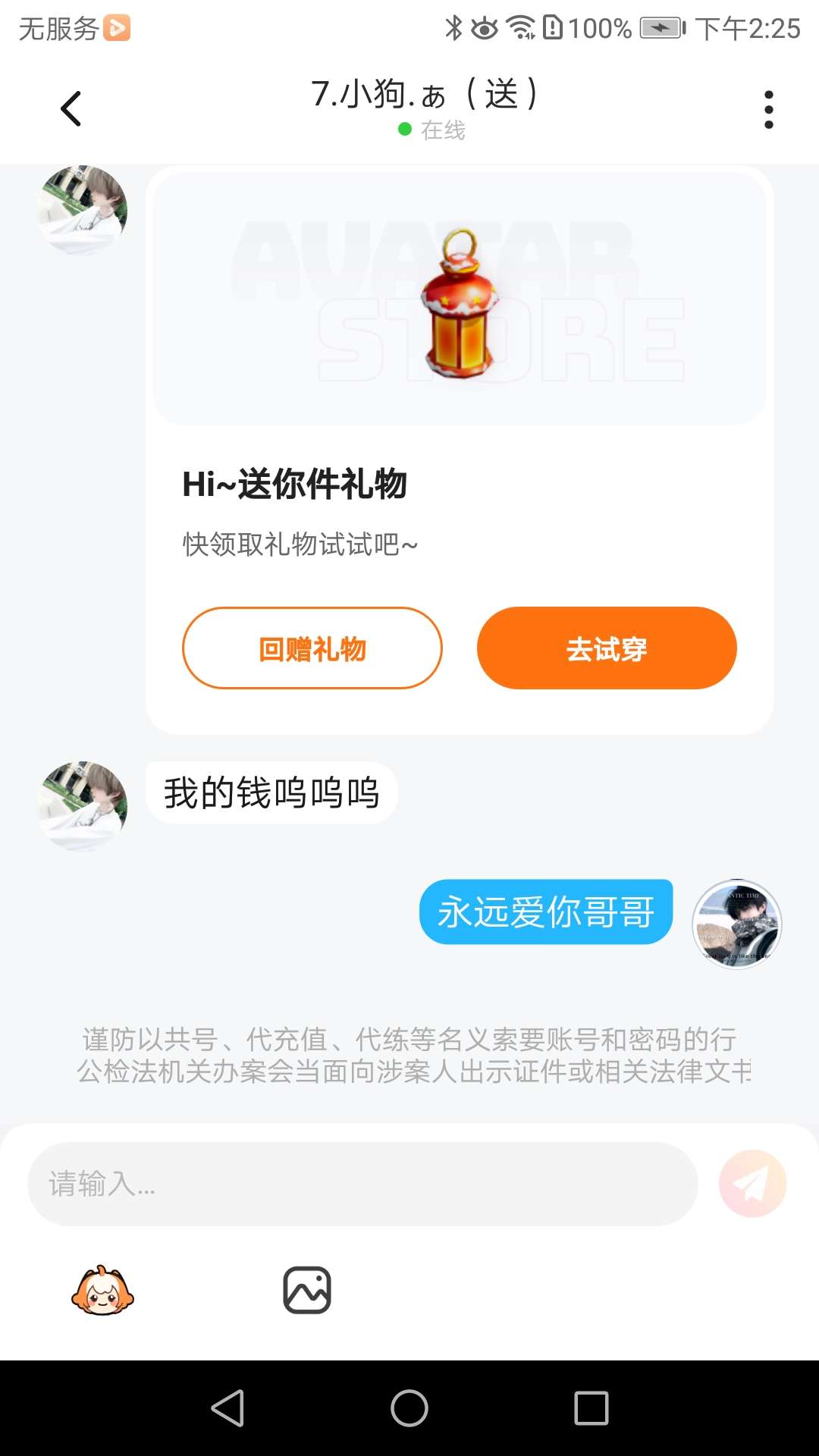Attach a picture via the image icon
The height and width of the screenshot is (1456, 819).
coord(307,1290)
